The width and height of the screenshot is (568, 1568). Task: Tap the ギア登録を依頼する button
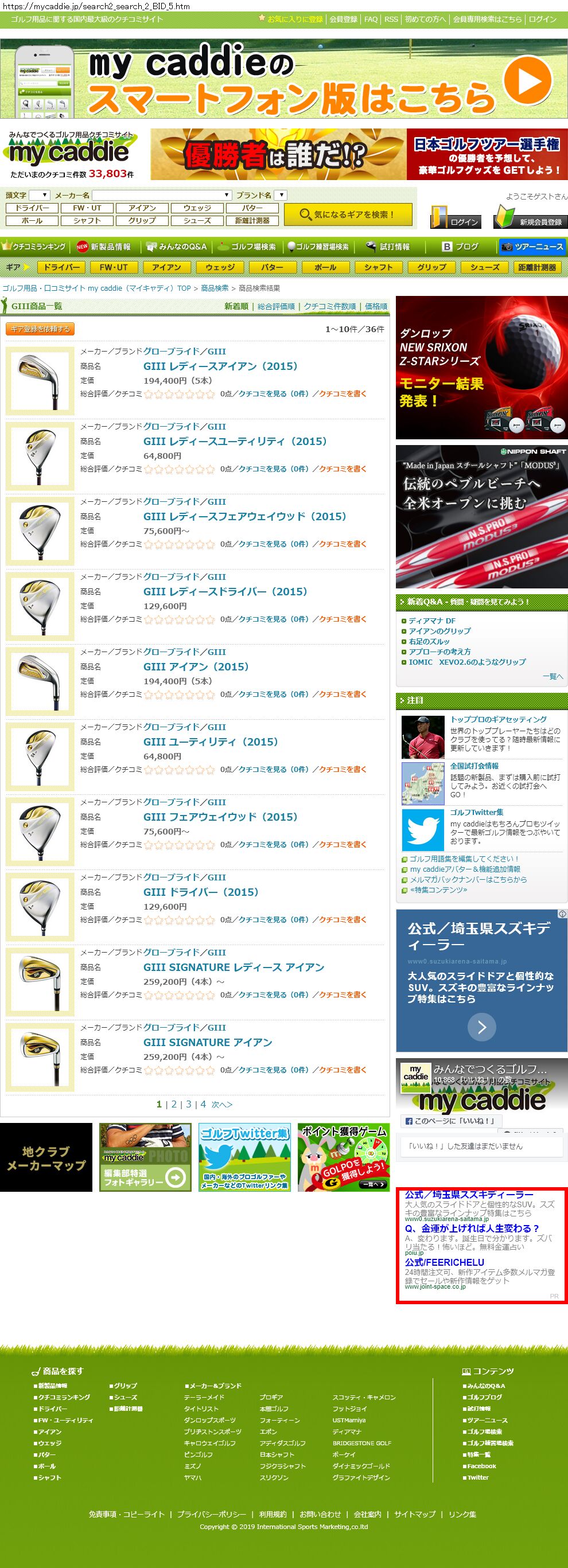[40, 329]
